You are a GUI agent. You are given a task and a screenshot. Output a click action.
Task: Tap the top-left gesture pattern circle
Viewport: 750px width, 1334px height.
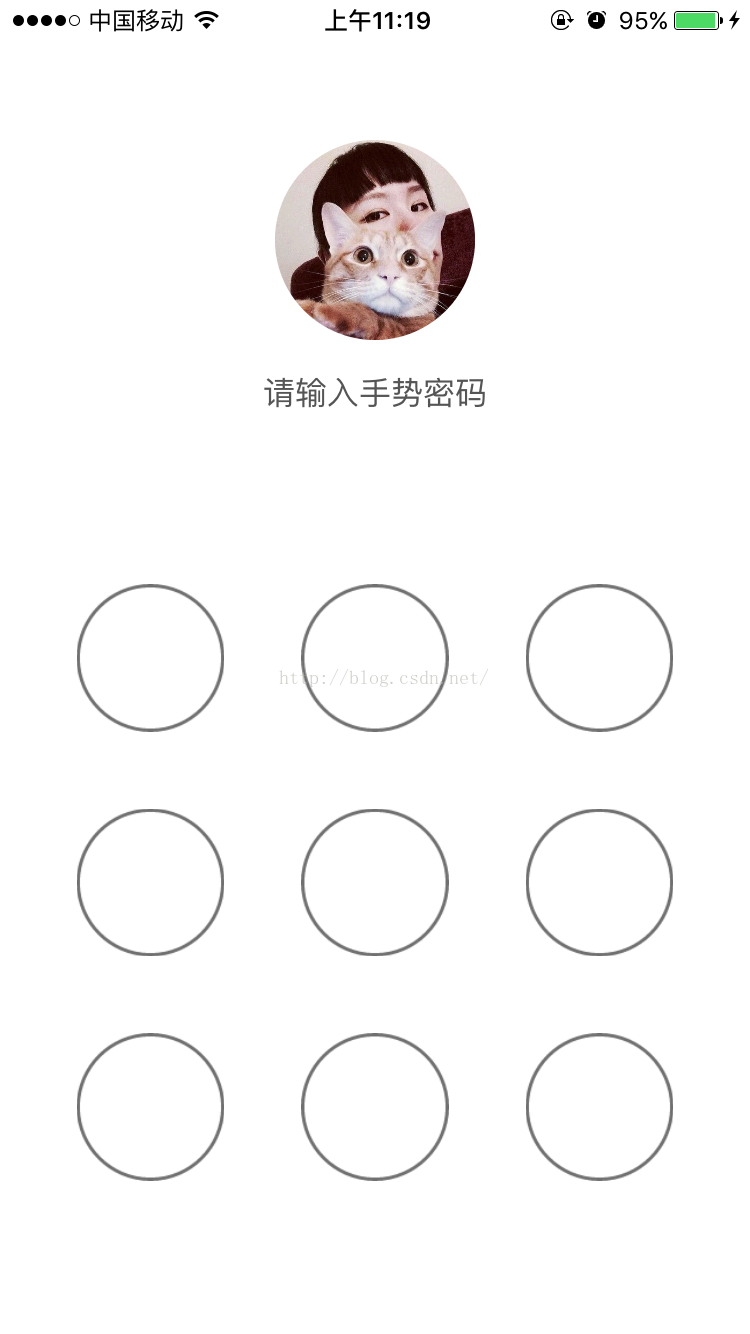click(x=150, y=658)
